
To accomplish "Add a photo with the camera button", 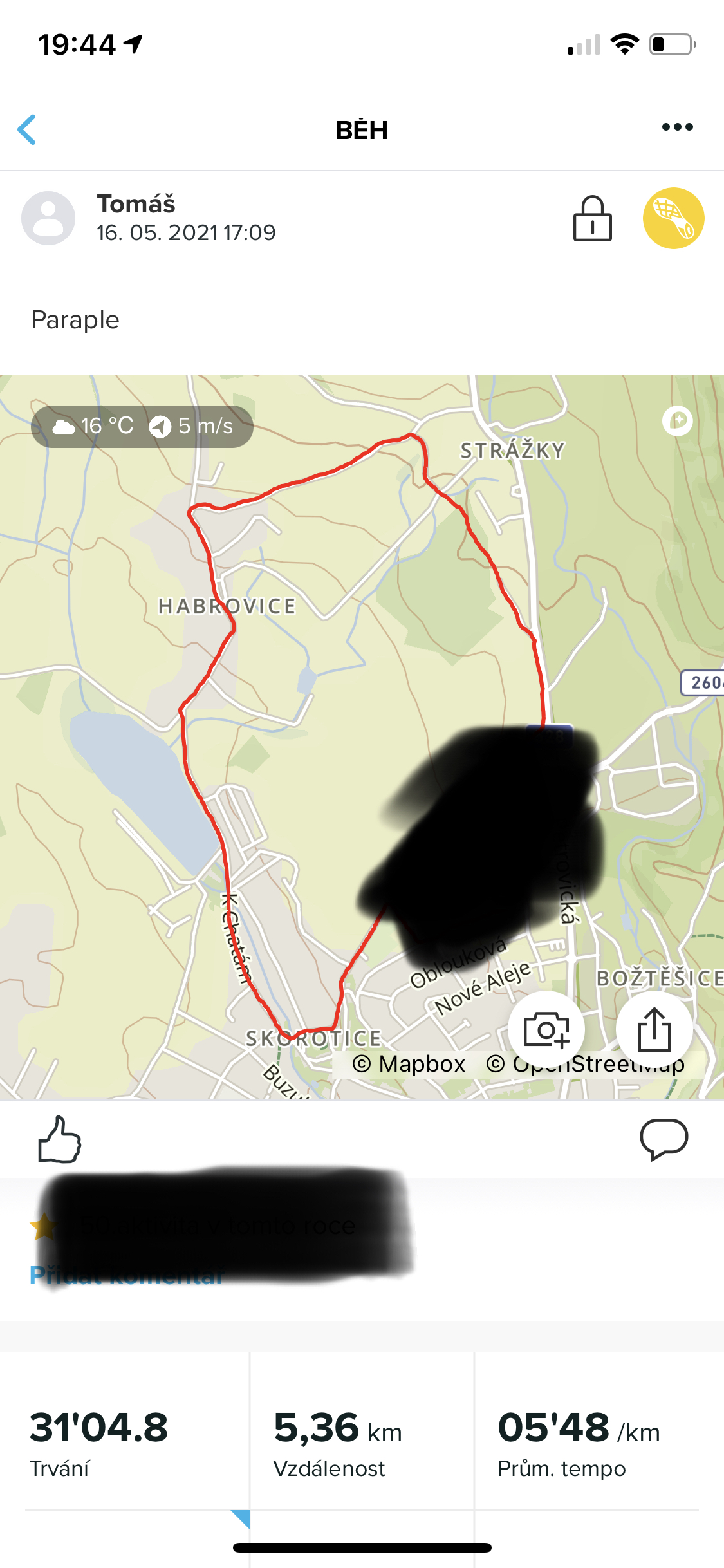I will [546, 1029].
